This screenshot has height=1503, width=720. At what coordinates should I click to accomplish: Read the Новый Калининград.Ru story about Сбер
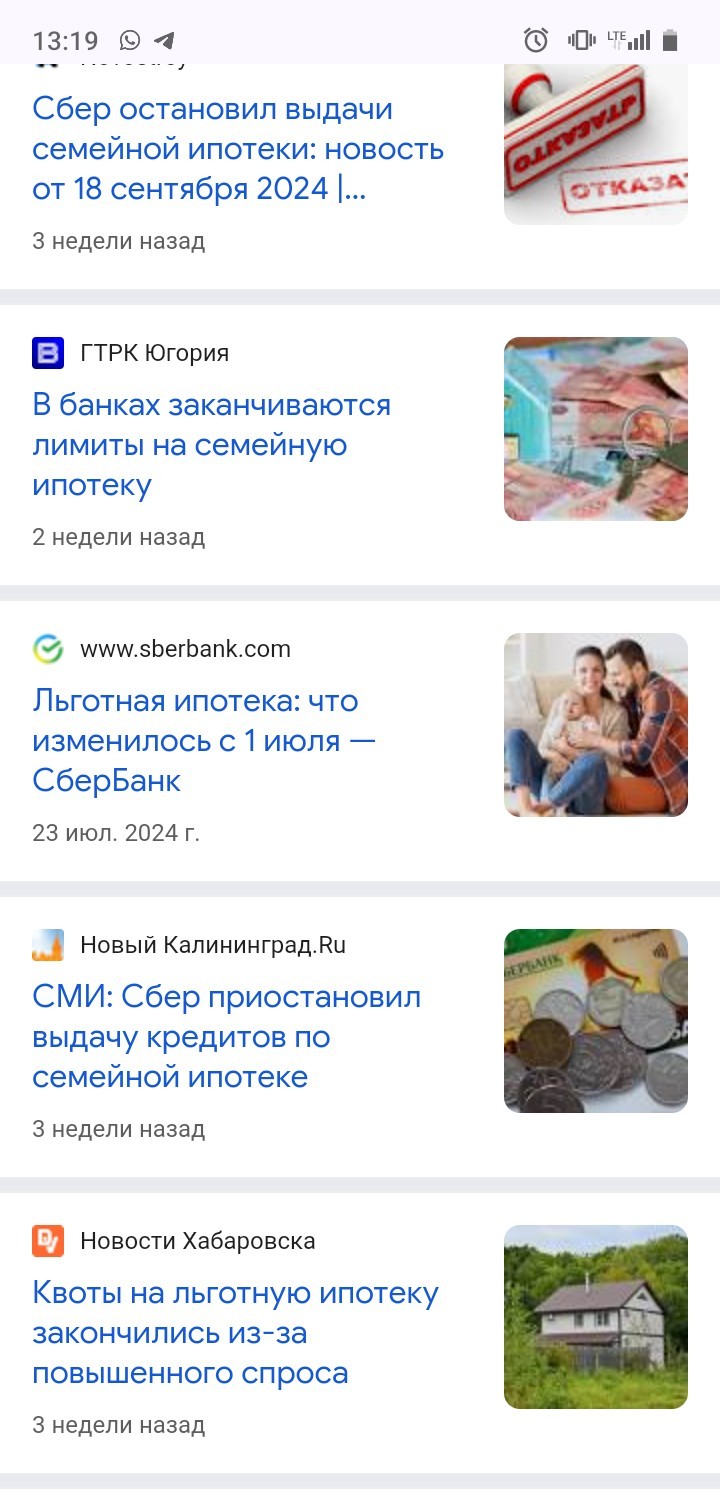[x=226, y=1037]
